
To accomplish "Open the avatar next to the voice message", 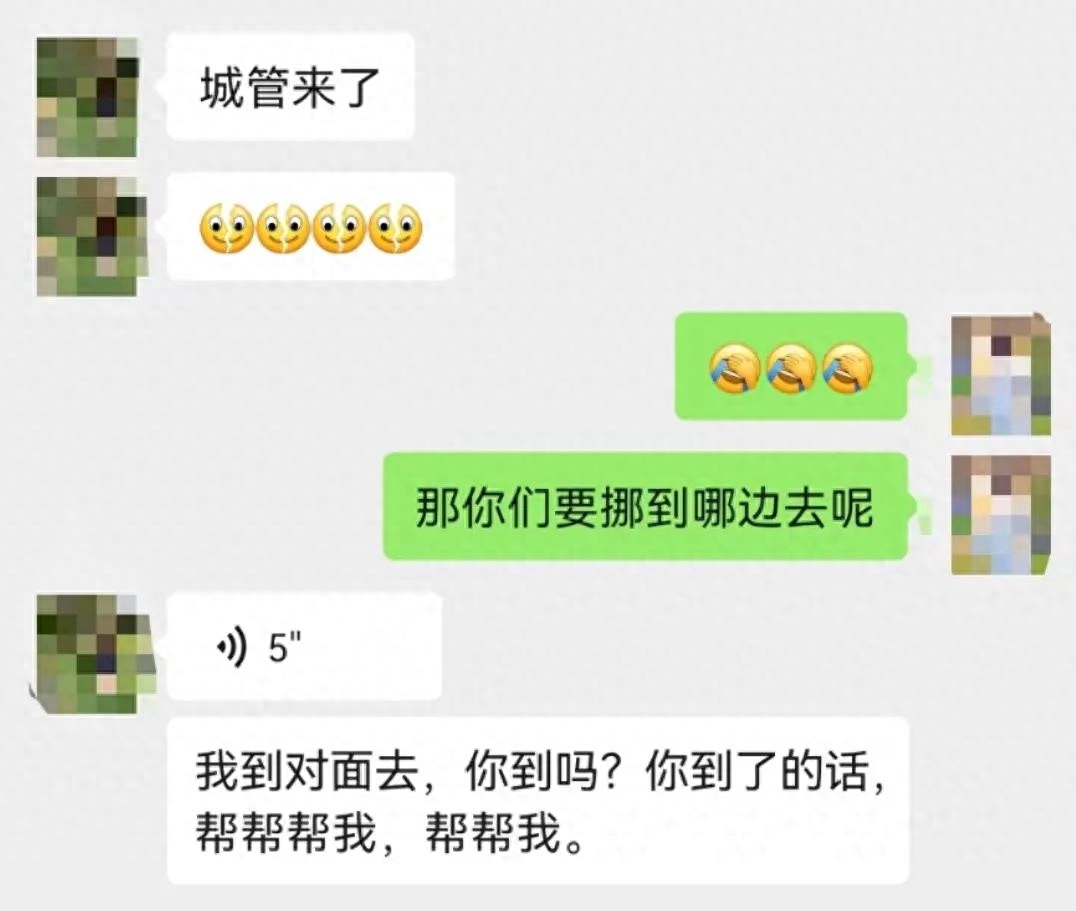I will 86,653.
